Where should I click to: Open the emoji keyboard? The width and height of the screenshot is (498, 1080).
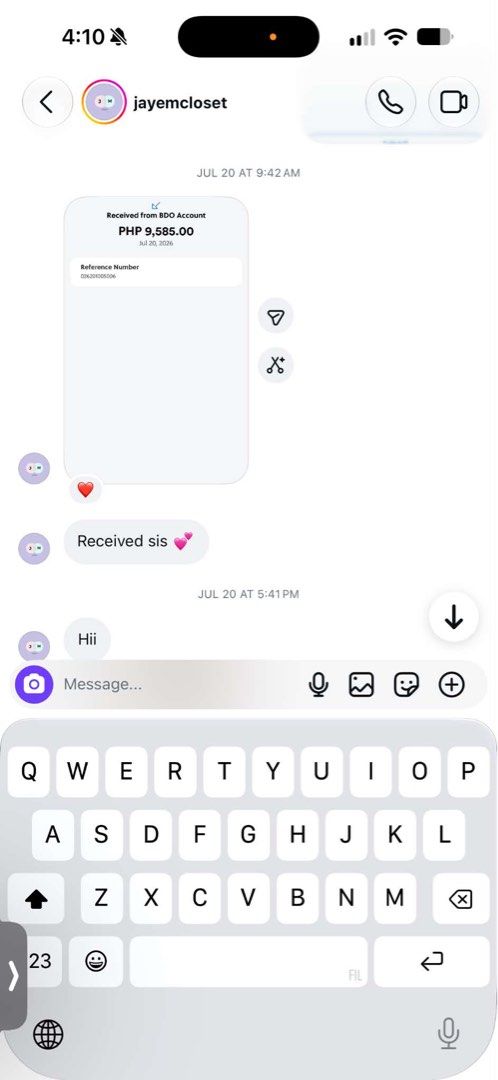96,962
